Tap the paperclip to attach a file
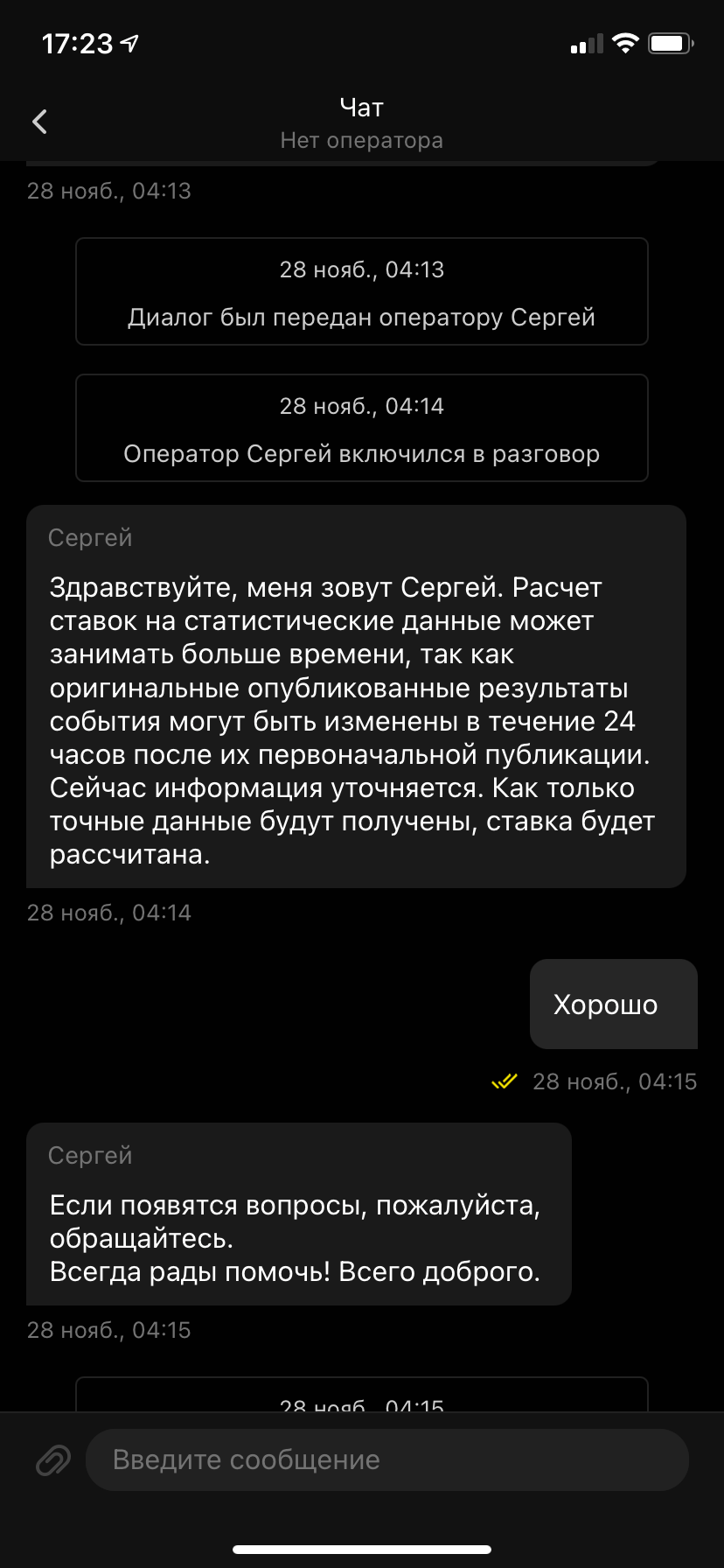Screen dimensions: 724x1568 [53, 1460]
